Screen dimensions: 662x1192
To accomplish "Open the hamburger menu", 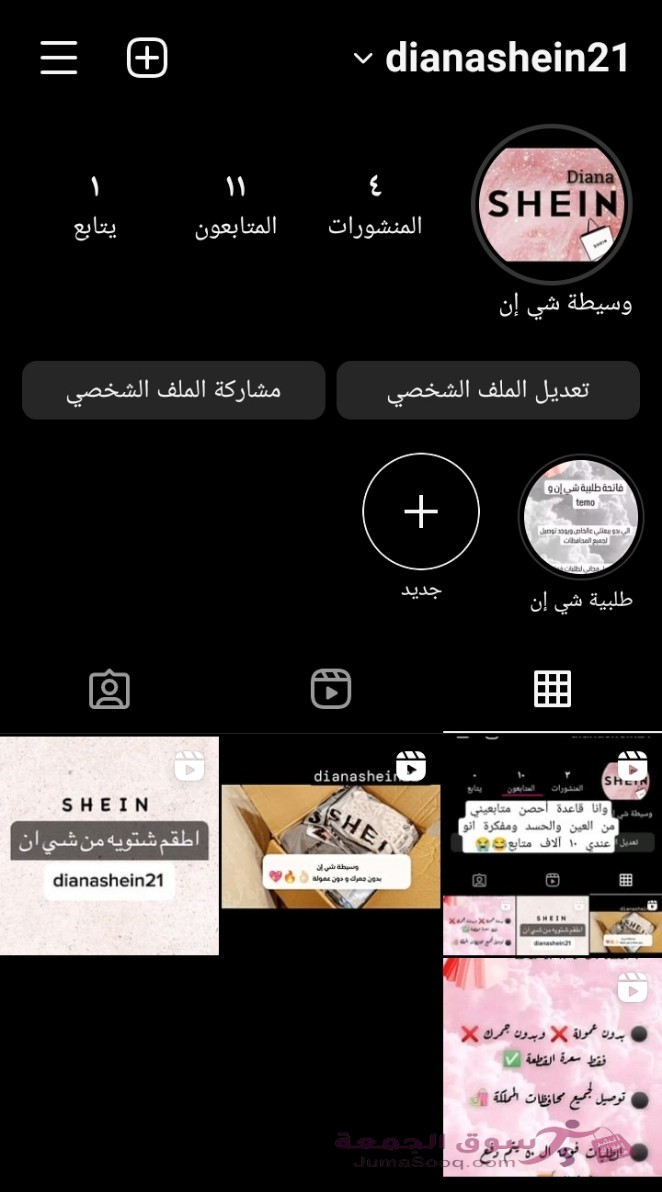I will click(59, 58).
